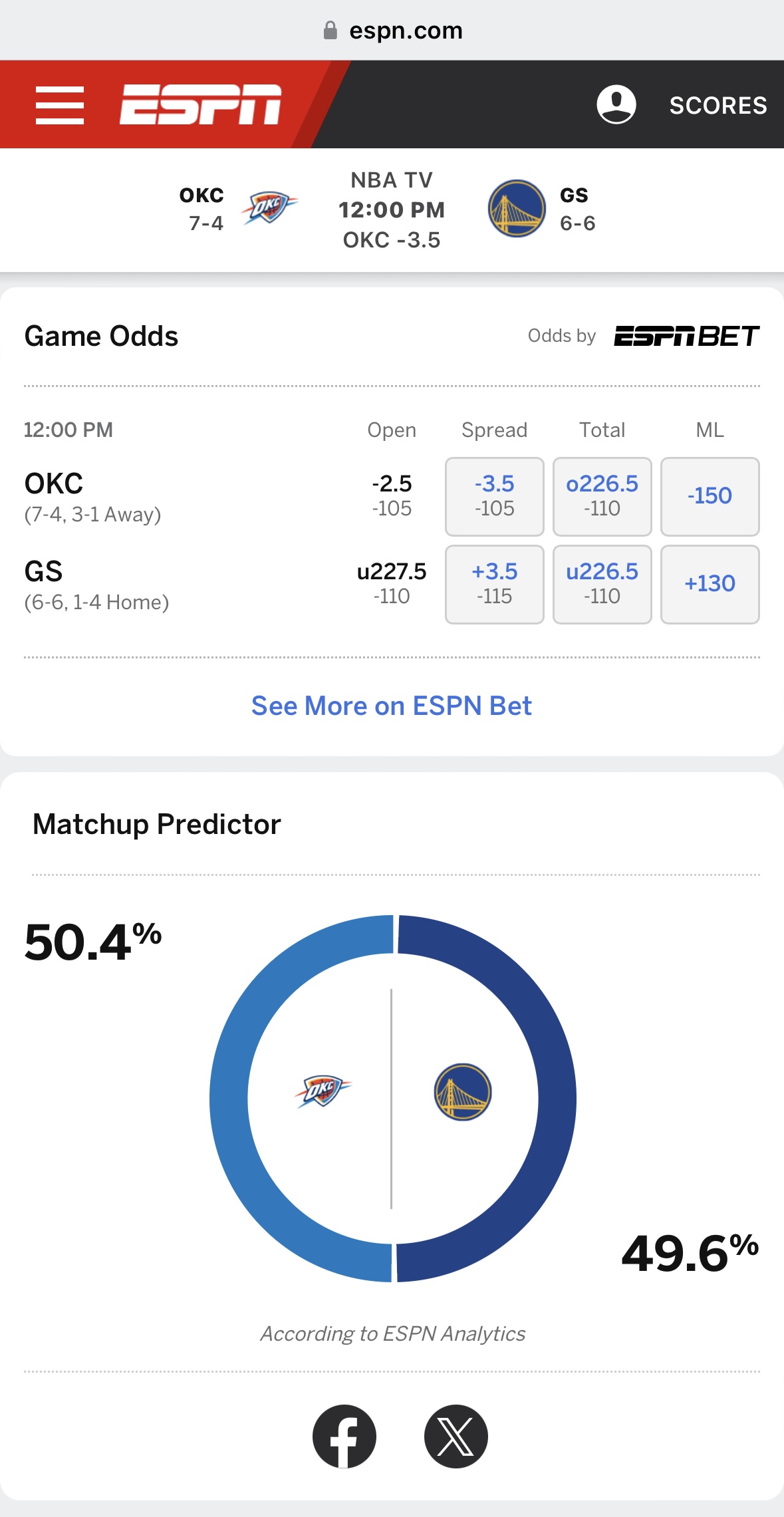Share the game on Facebook
Image resolution: width=784 pixels, height=1517 pixels.
344,1437
